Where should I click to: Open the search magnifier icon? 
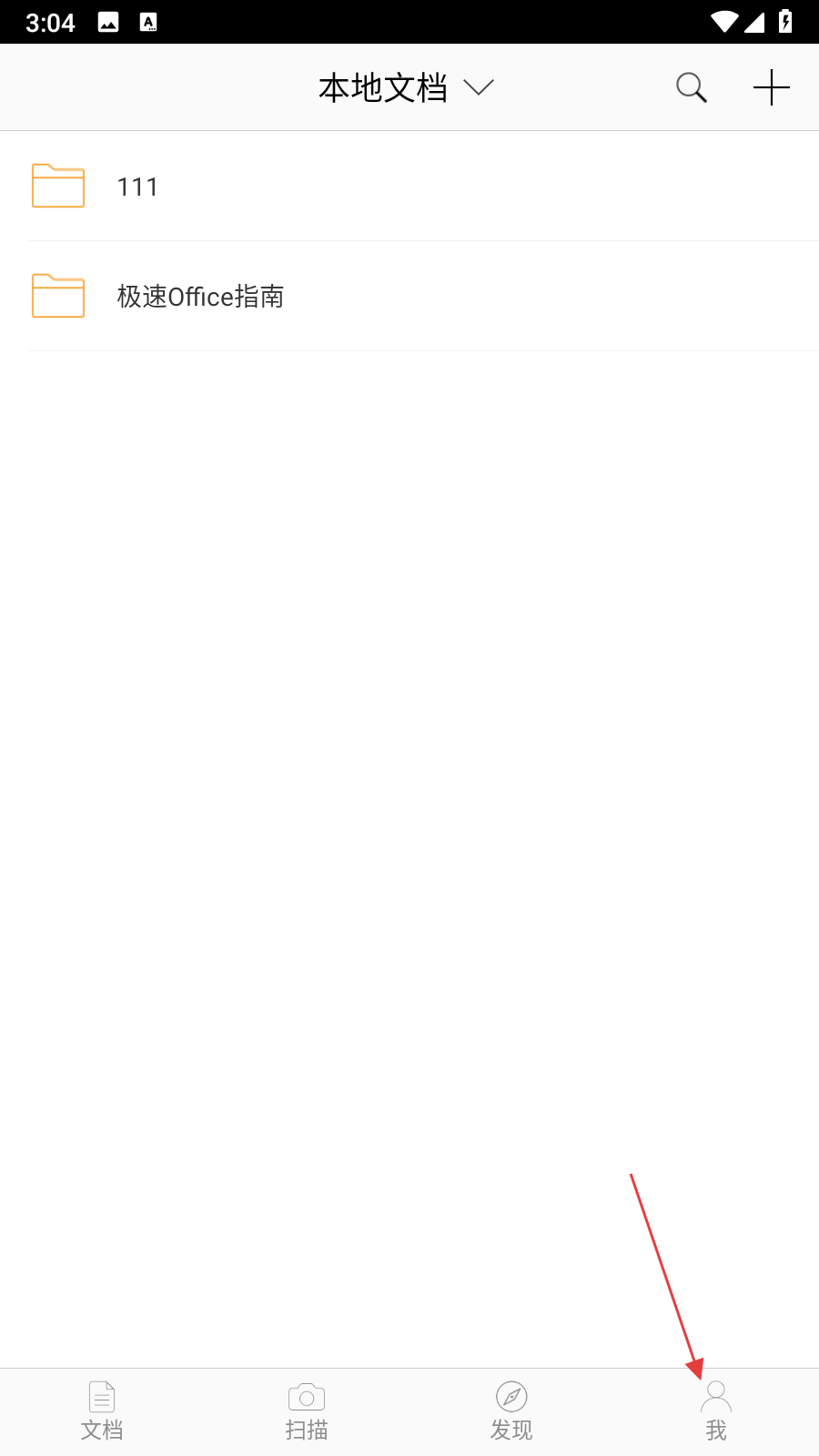pyautogui.click(x=692, y=87)
